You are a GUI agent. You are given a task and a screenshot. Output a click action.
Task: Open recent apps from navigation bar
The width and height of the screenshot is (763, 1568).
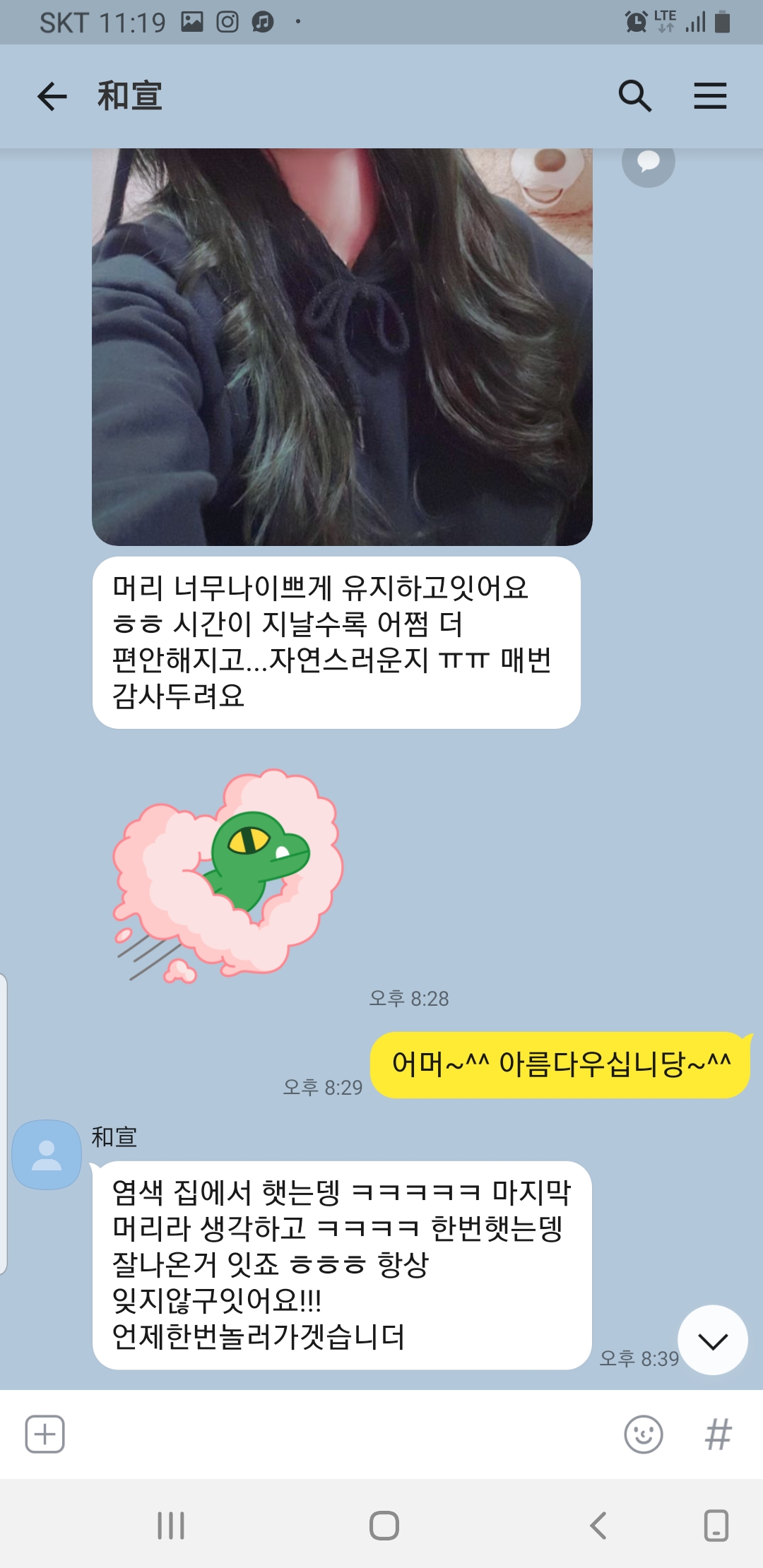point(171,1526)
